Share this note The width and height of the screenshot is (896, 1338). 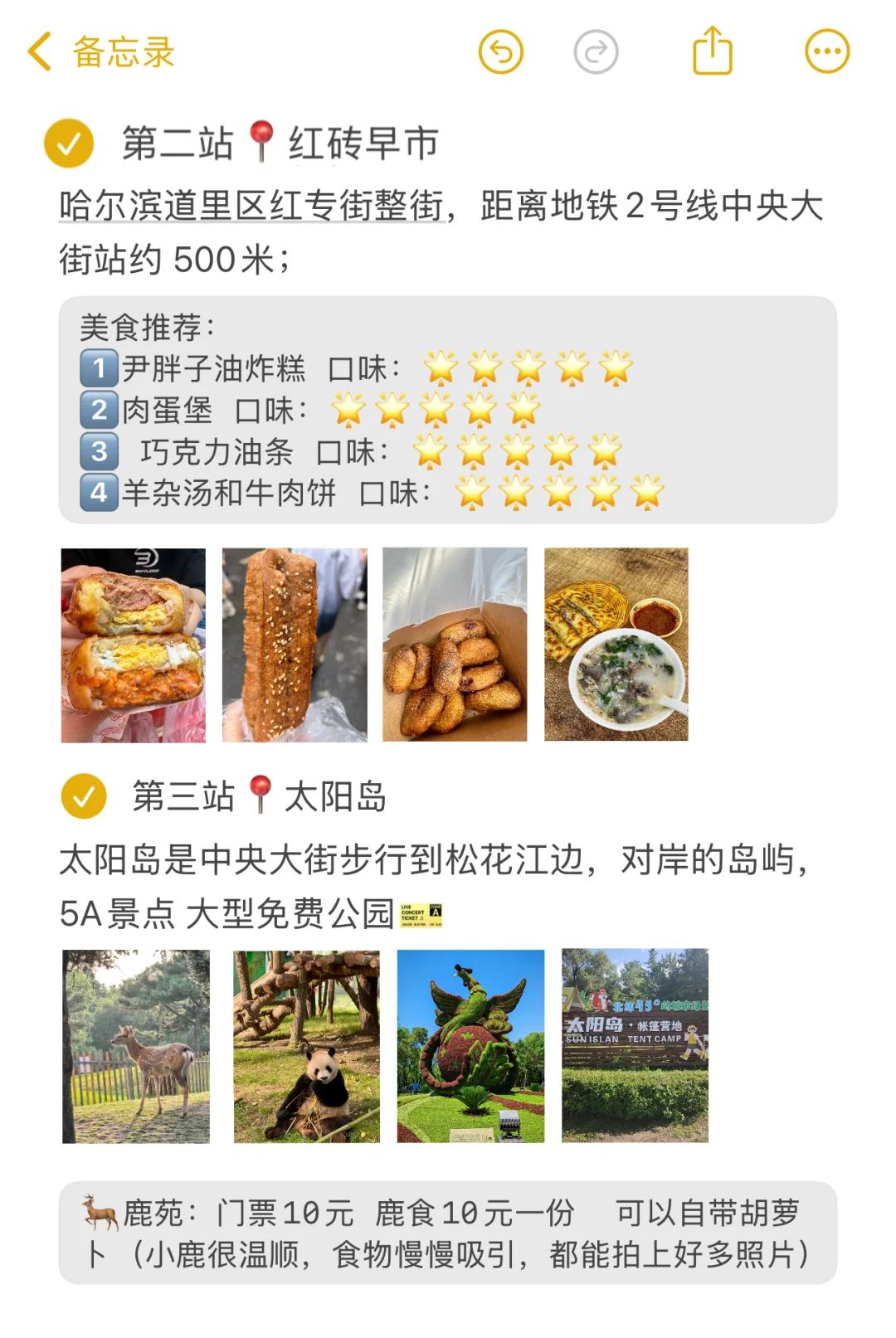pyautogui.click(x=712, y=52)
